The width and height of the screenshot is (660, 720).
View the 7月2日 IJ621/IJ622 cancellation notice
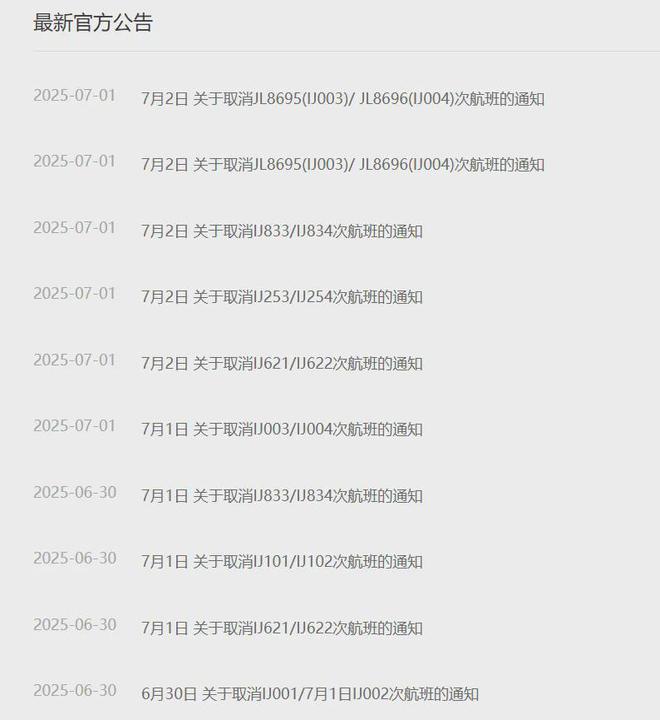coord(282,363)
